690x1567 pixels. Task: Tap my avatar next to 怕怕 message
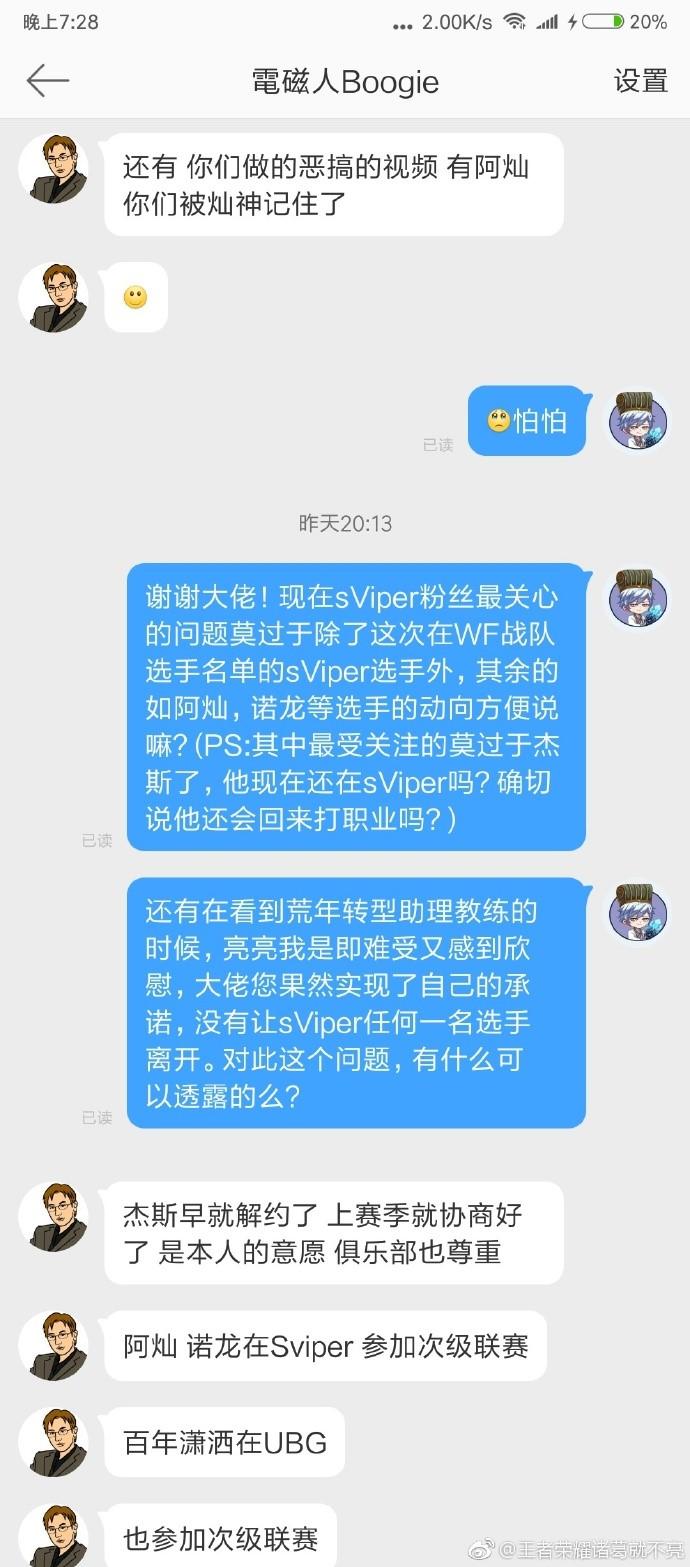(x=638, y=420)
